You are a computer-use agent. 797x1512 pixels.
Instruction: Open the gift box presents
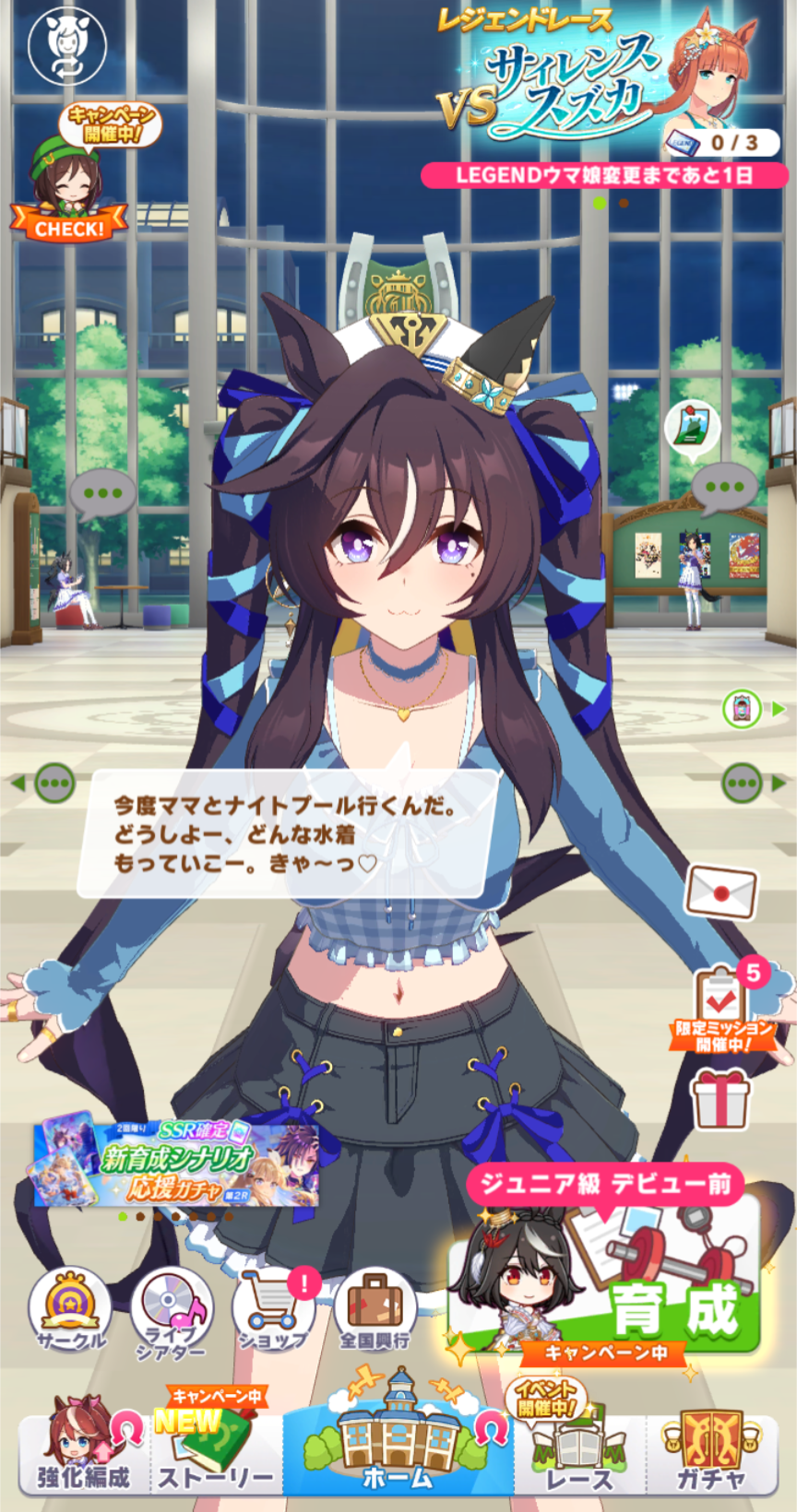721,1099
